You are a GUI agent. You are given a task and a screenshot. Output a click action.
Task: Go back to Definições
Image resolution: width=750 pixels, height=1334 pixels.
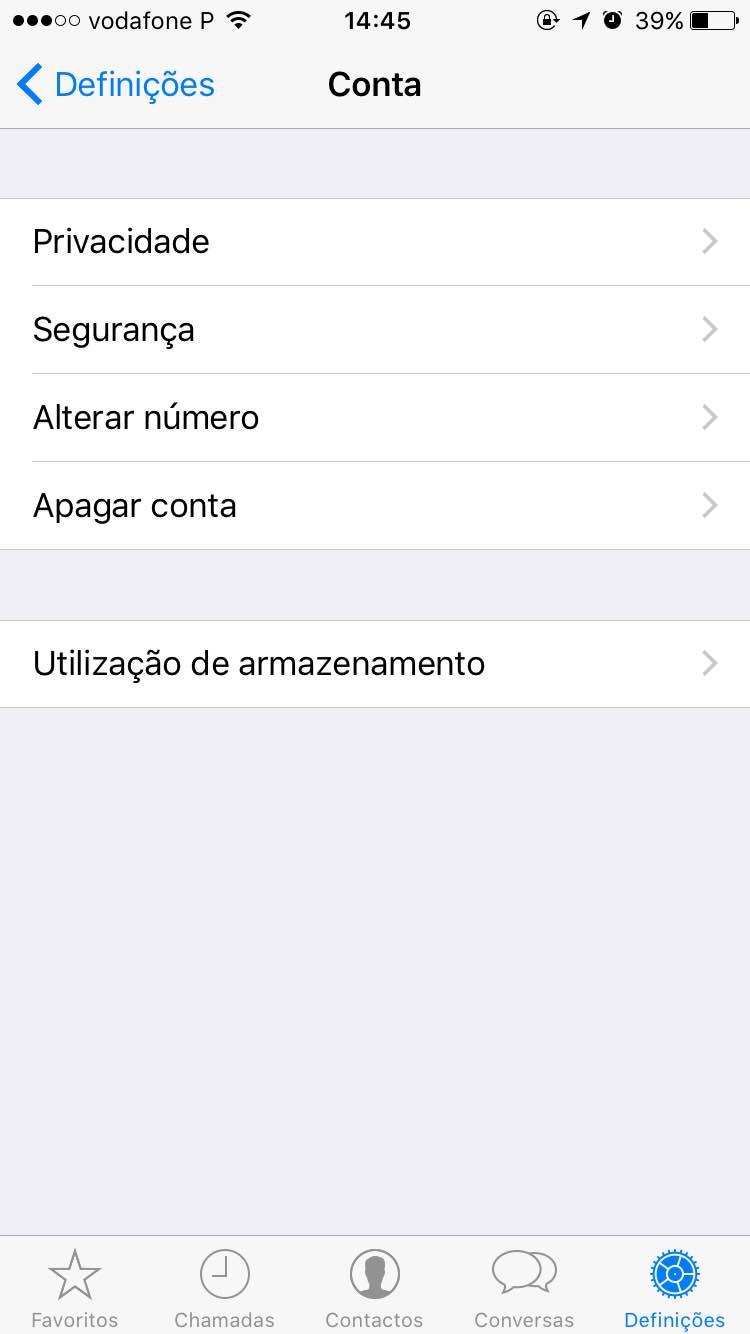point(116,85)
